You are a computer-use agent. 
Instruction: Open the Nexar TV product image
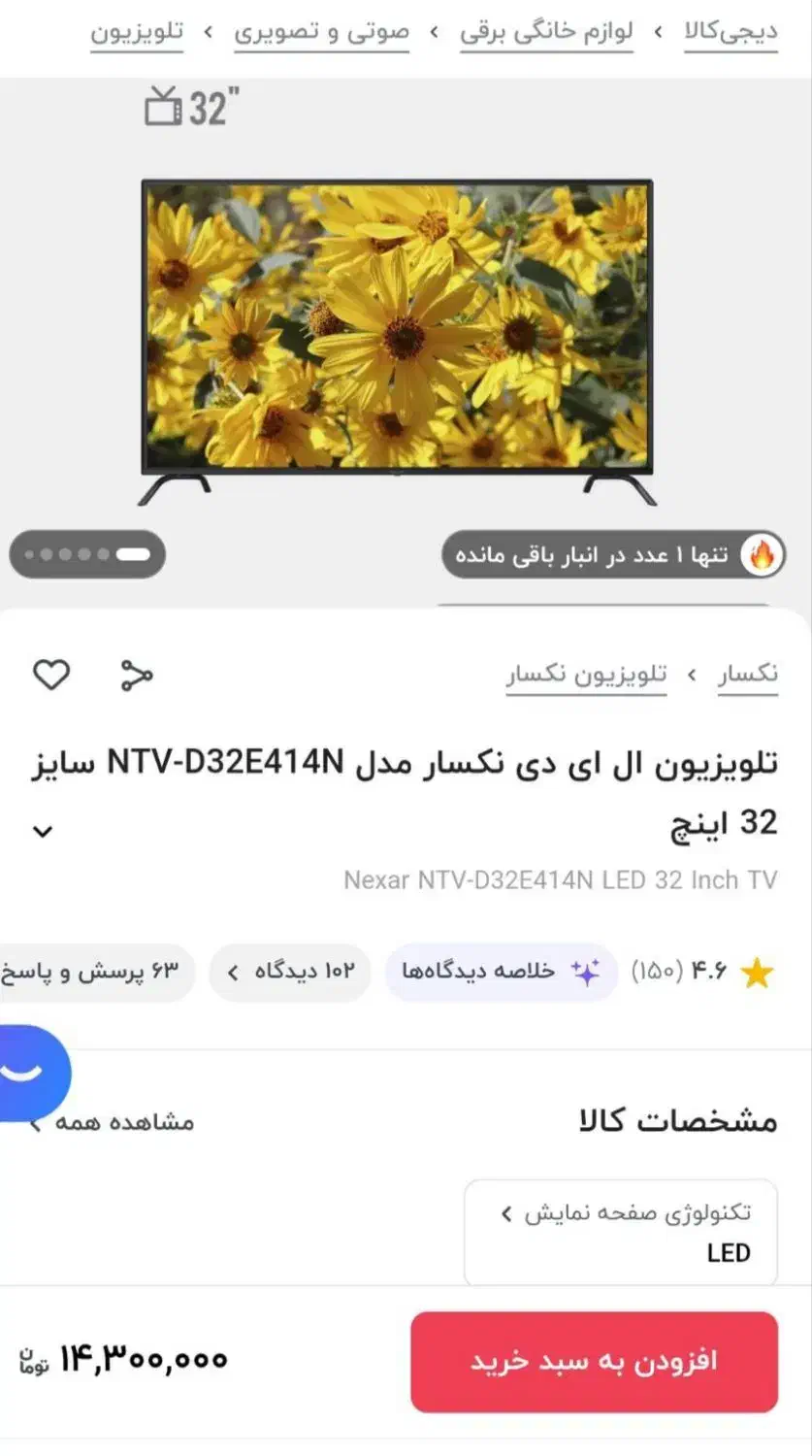tap(397, 330)
